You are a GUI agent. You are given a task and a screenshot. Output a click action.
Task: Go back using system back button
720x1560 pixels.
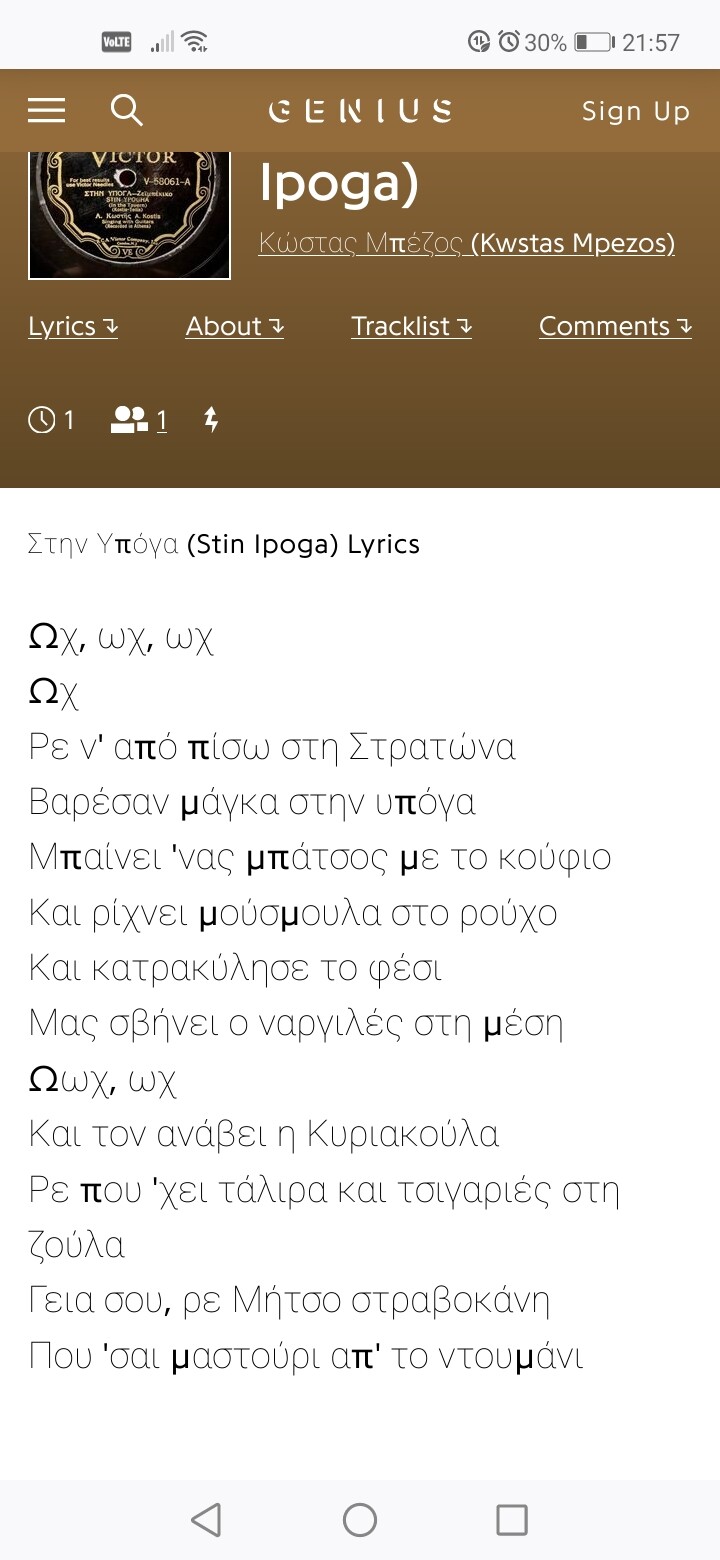206,1520
